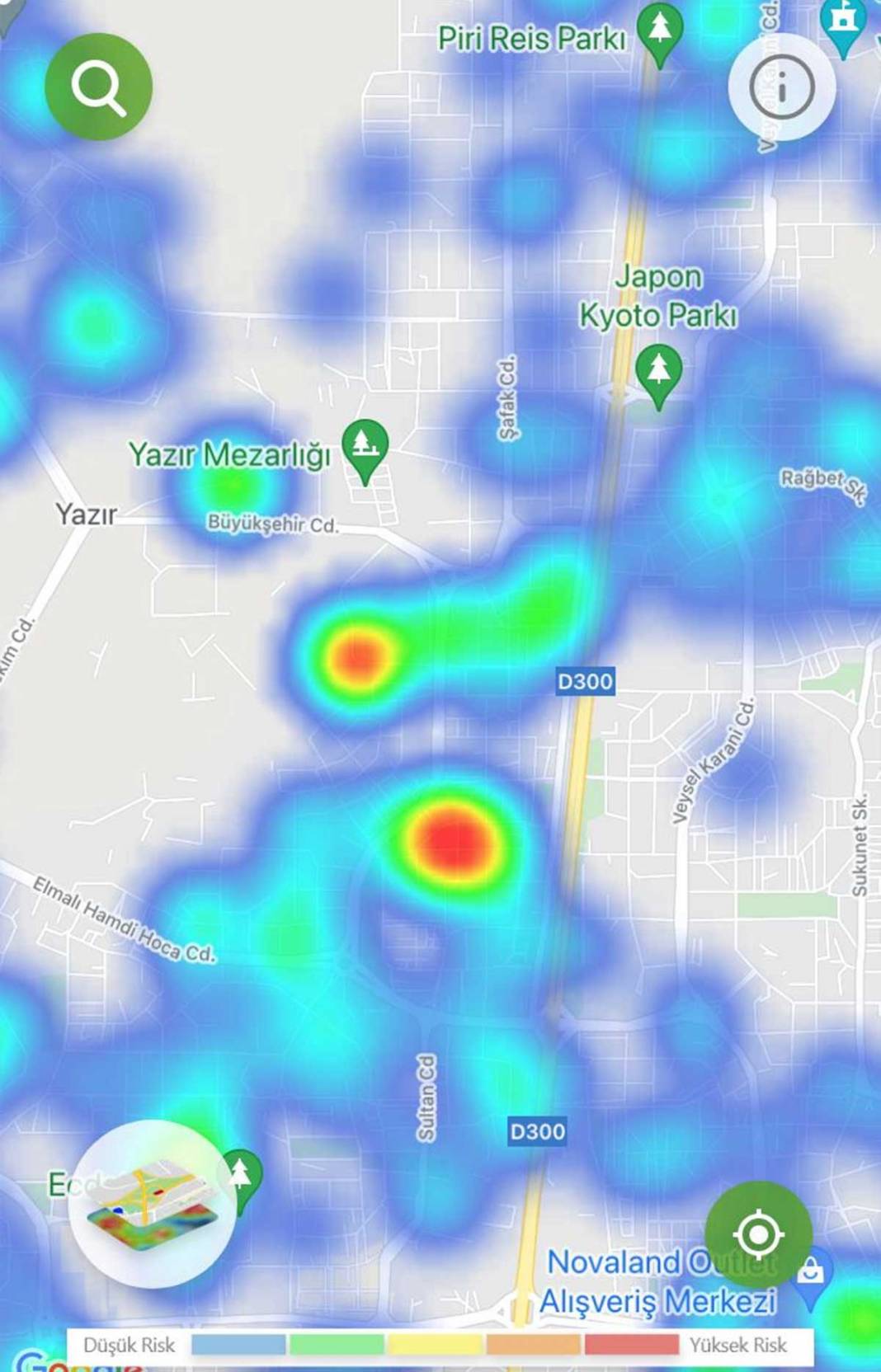Open the green search button
The image size is (881, 1372).
98,87
